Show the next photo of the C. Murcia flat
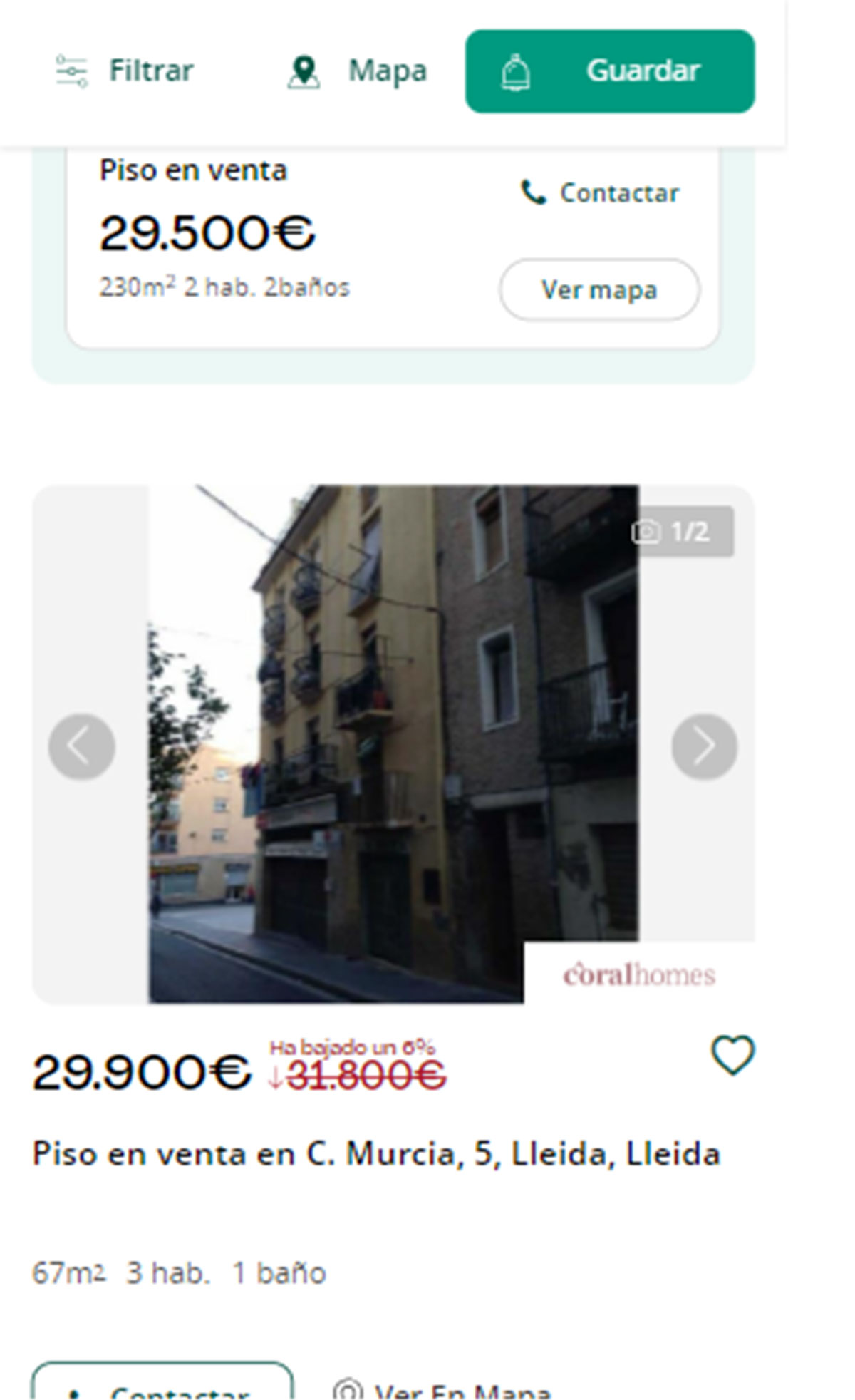The width and height of the screenshot is (855, 1400). [704, 746]
